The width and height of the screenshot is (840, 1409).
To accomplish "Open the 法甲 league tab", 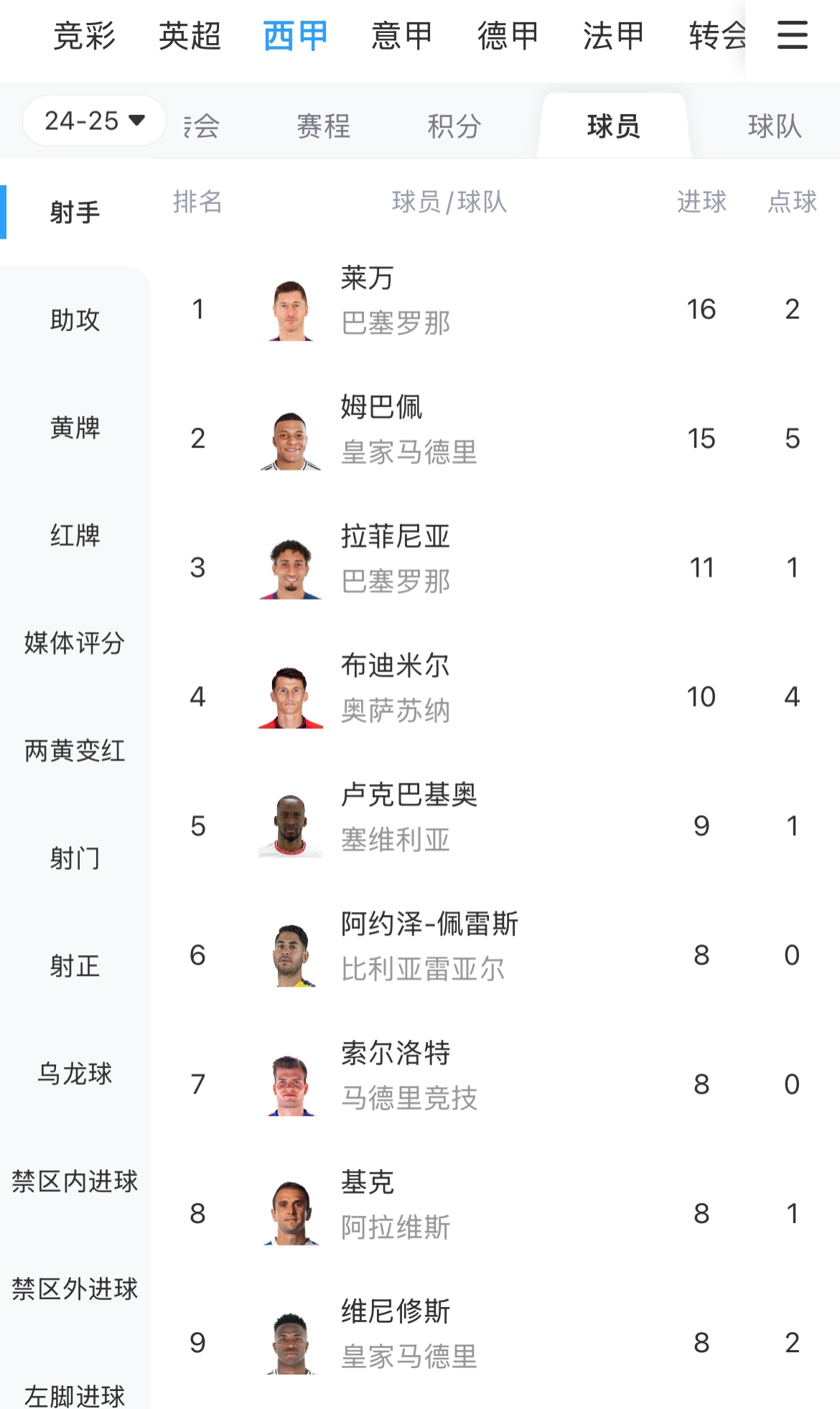I will point(613,36).
